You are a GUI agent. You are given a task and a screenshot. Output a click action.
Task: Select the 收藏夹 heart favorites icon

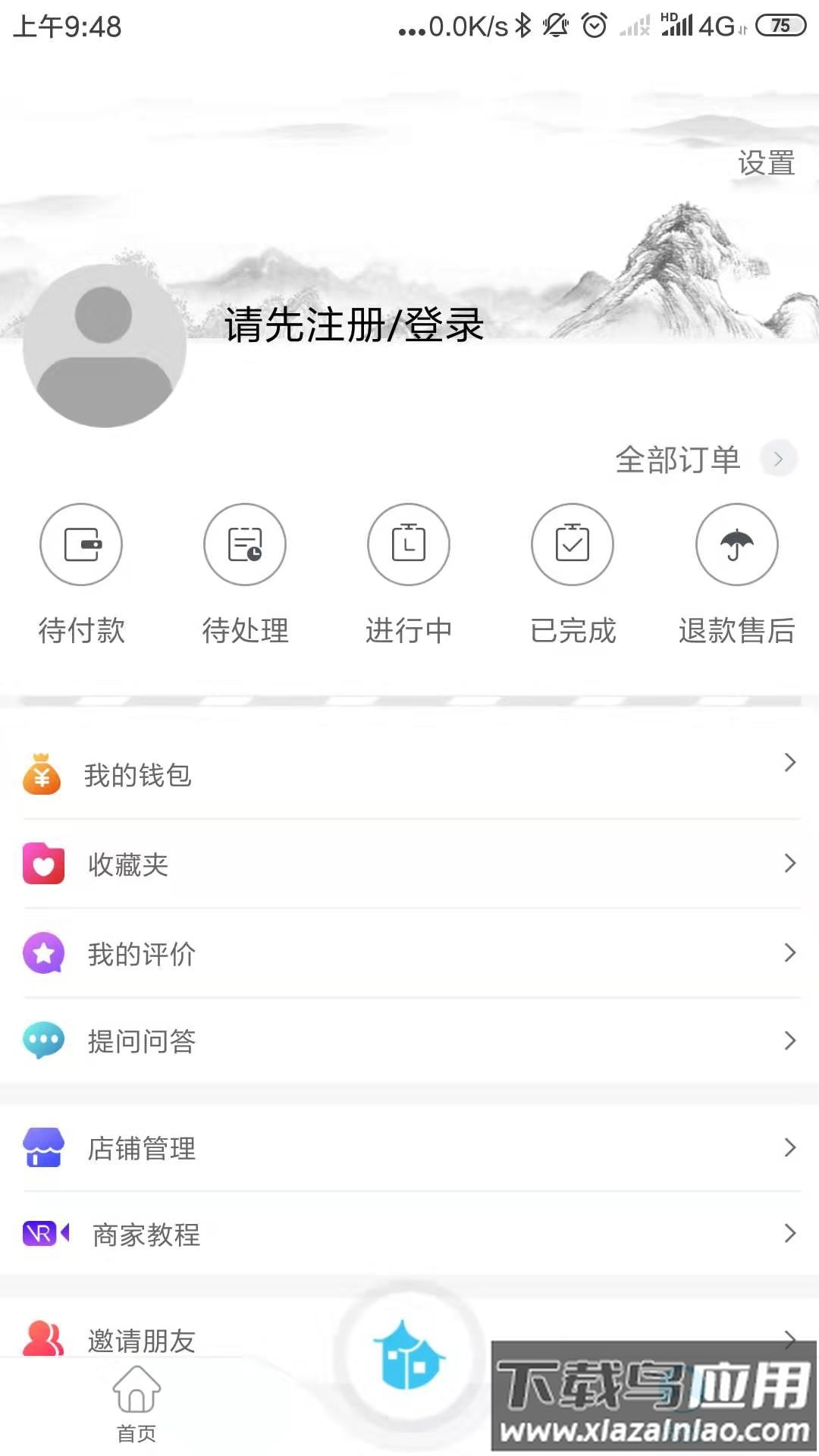tap(44, 864)
